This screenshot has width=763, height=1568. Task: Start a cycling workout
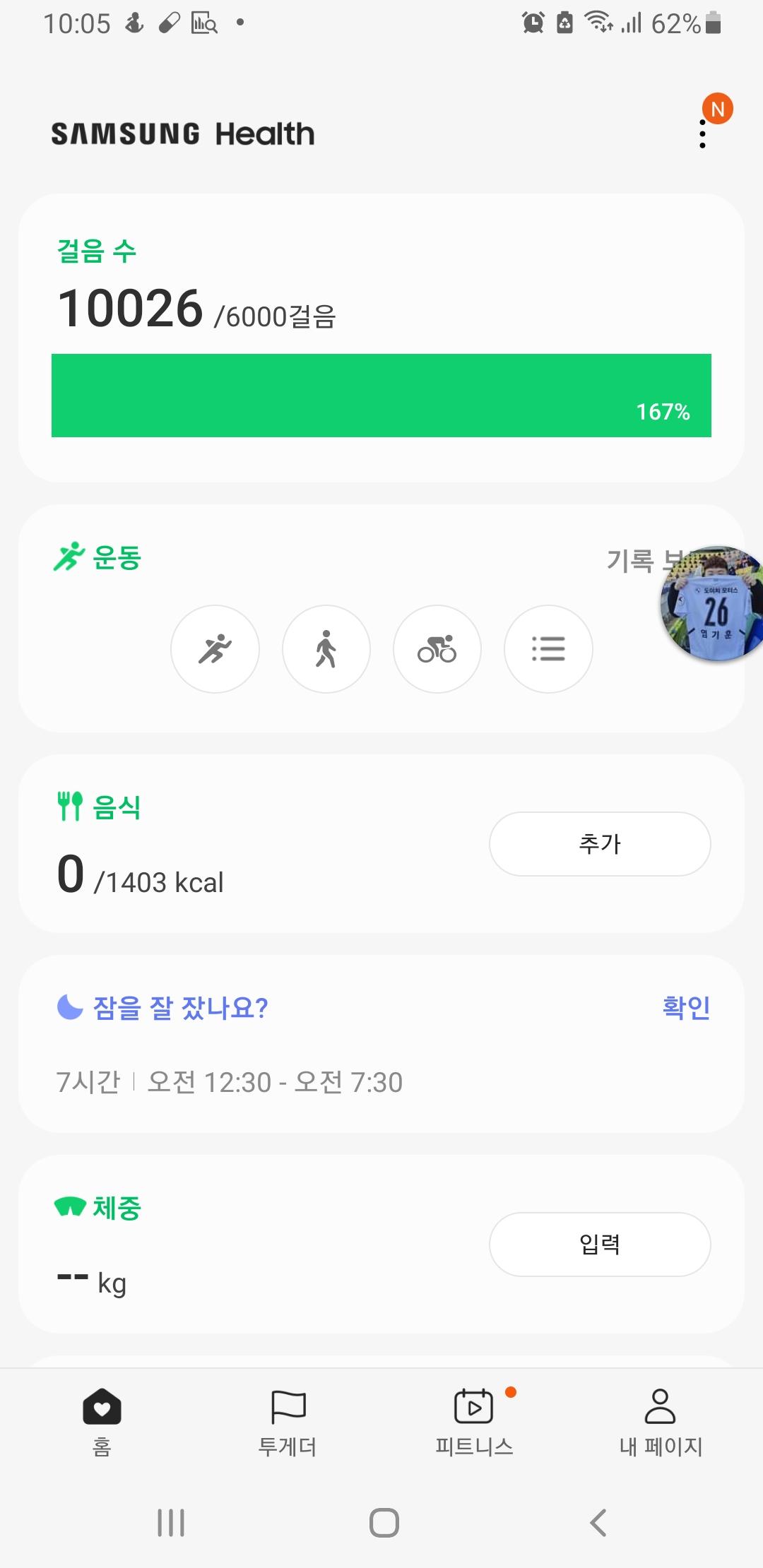[437, 649]
